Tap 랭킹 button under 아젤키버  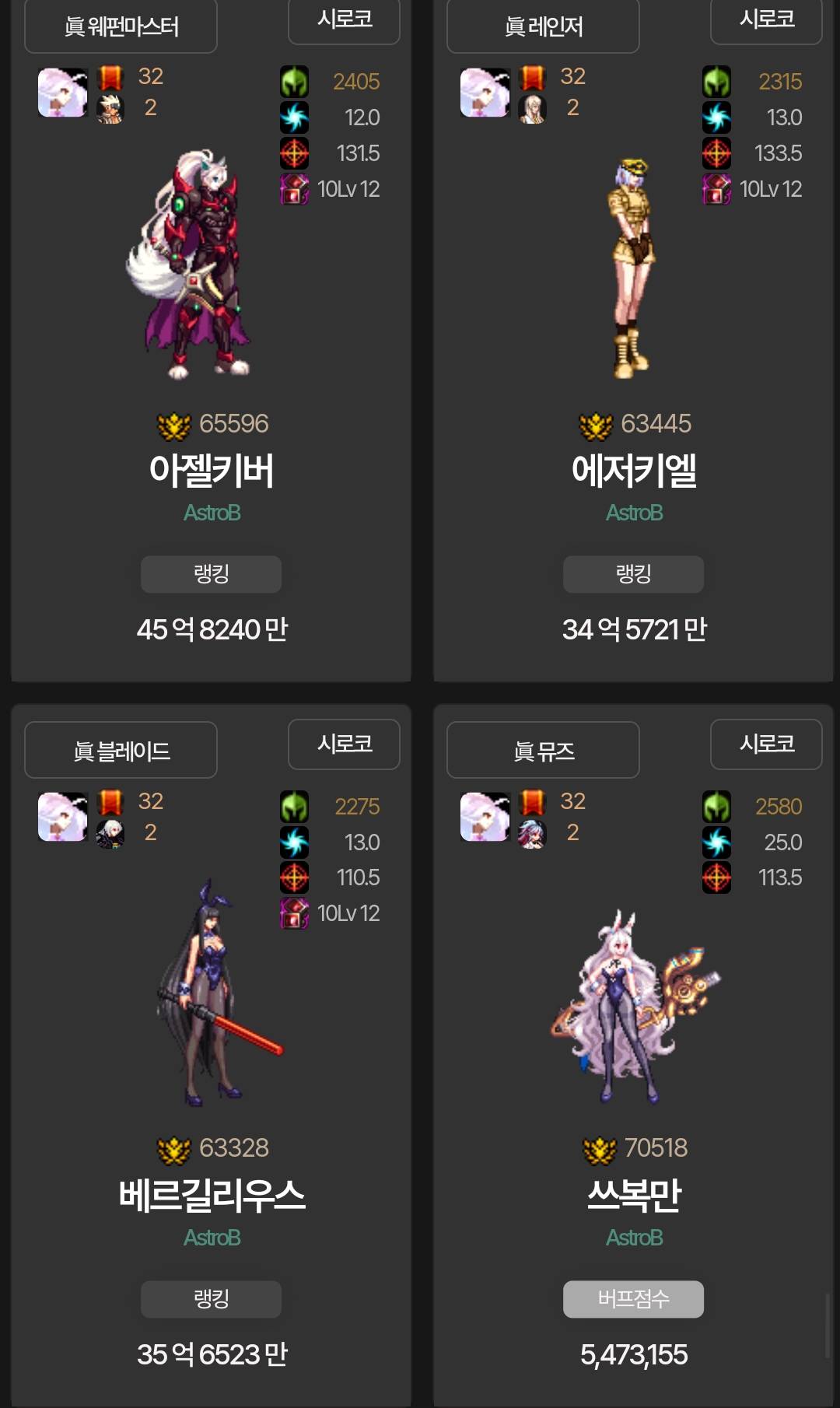coord(211,574)
